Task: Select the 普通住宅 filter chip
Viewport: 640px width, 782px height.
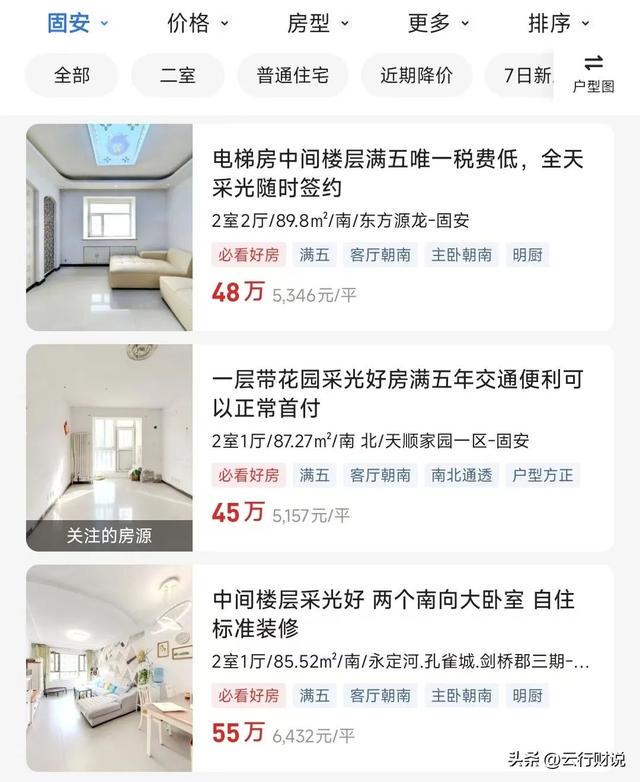Action: click(293, 75)
